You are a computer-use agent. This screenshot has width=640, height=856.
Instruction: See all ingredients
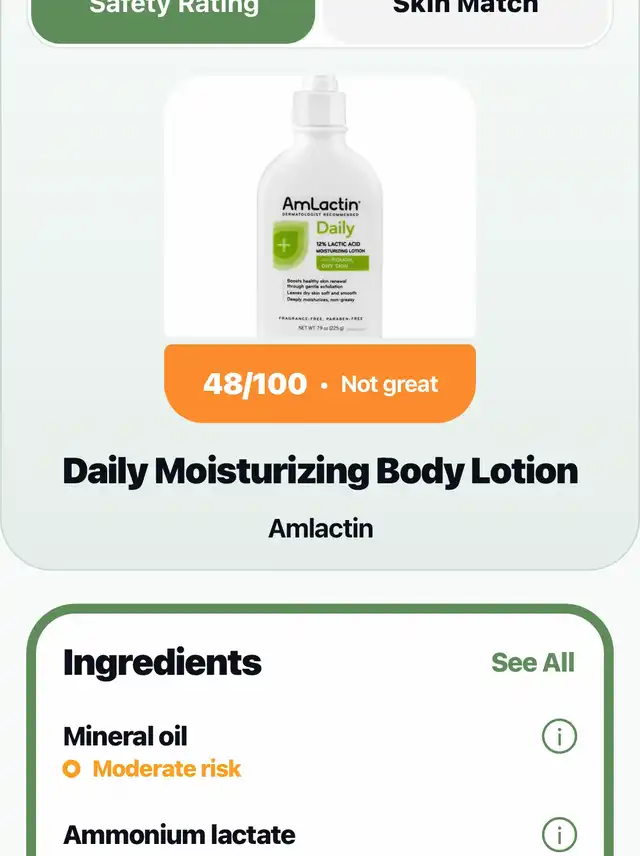tap(532, 662)
